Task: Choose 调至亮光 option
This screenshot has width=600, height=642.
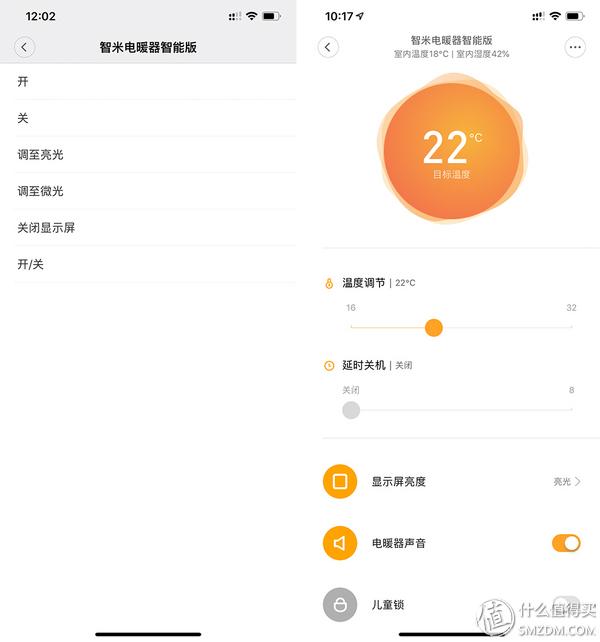Action: 148,155
